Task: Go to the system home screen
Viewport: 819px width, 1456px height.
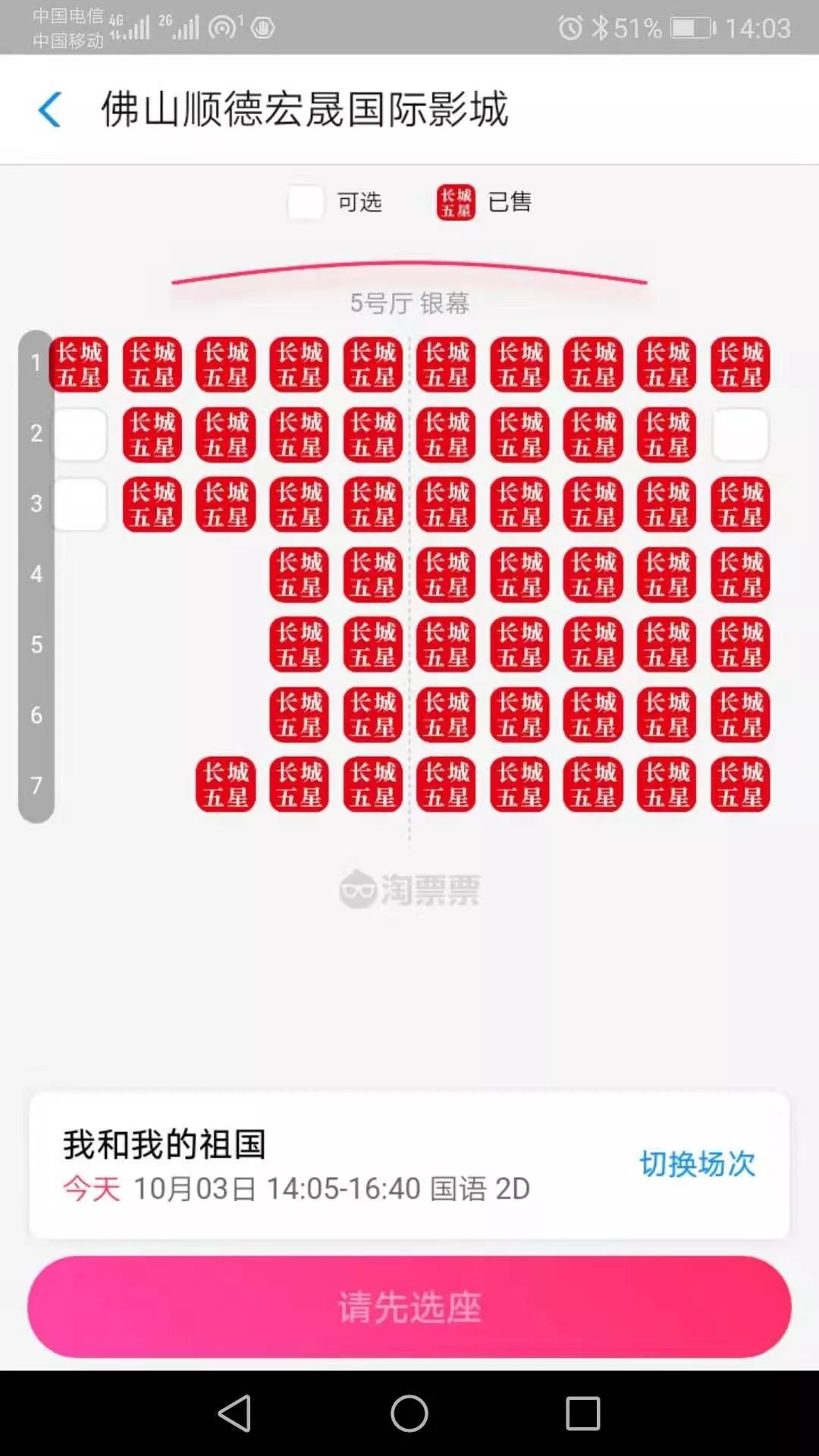Action: coord(409,1414)
